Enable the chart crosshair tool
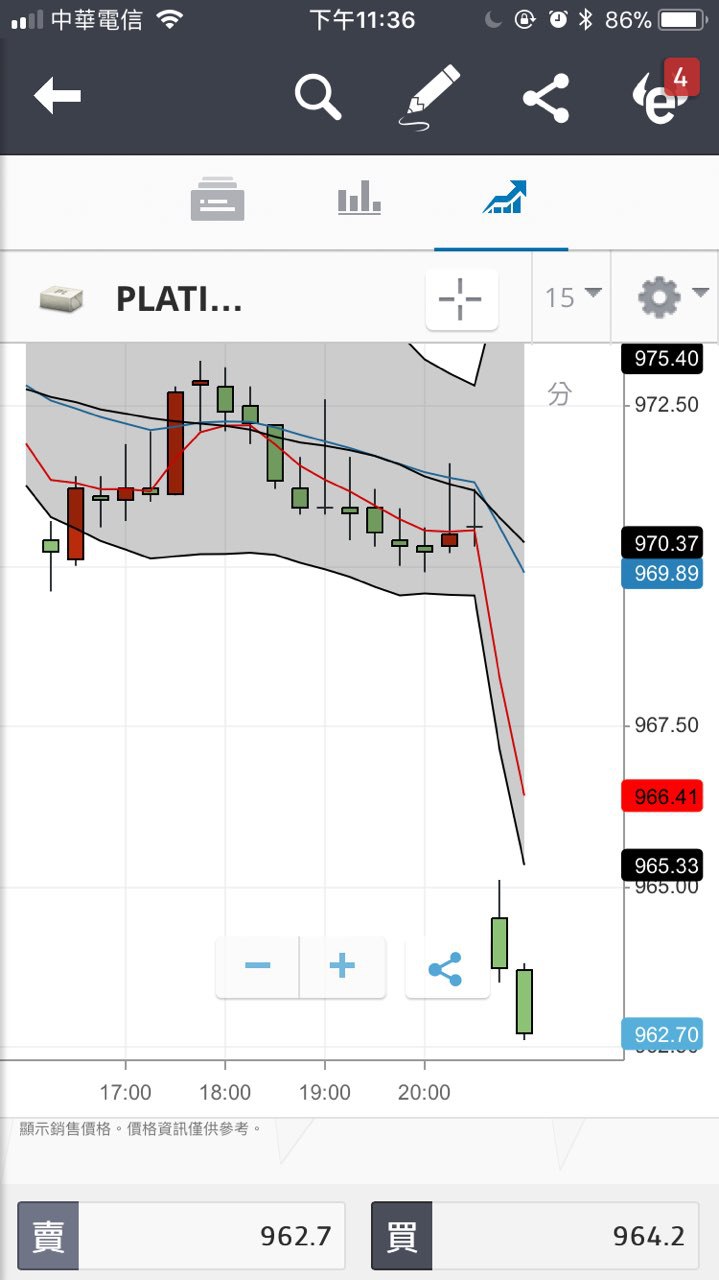The width and height of the screenshot is (719, 1280). (461, 299)
